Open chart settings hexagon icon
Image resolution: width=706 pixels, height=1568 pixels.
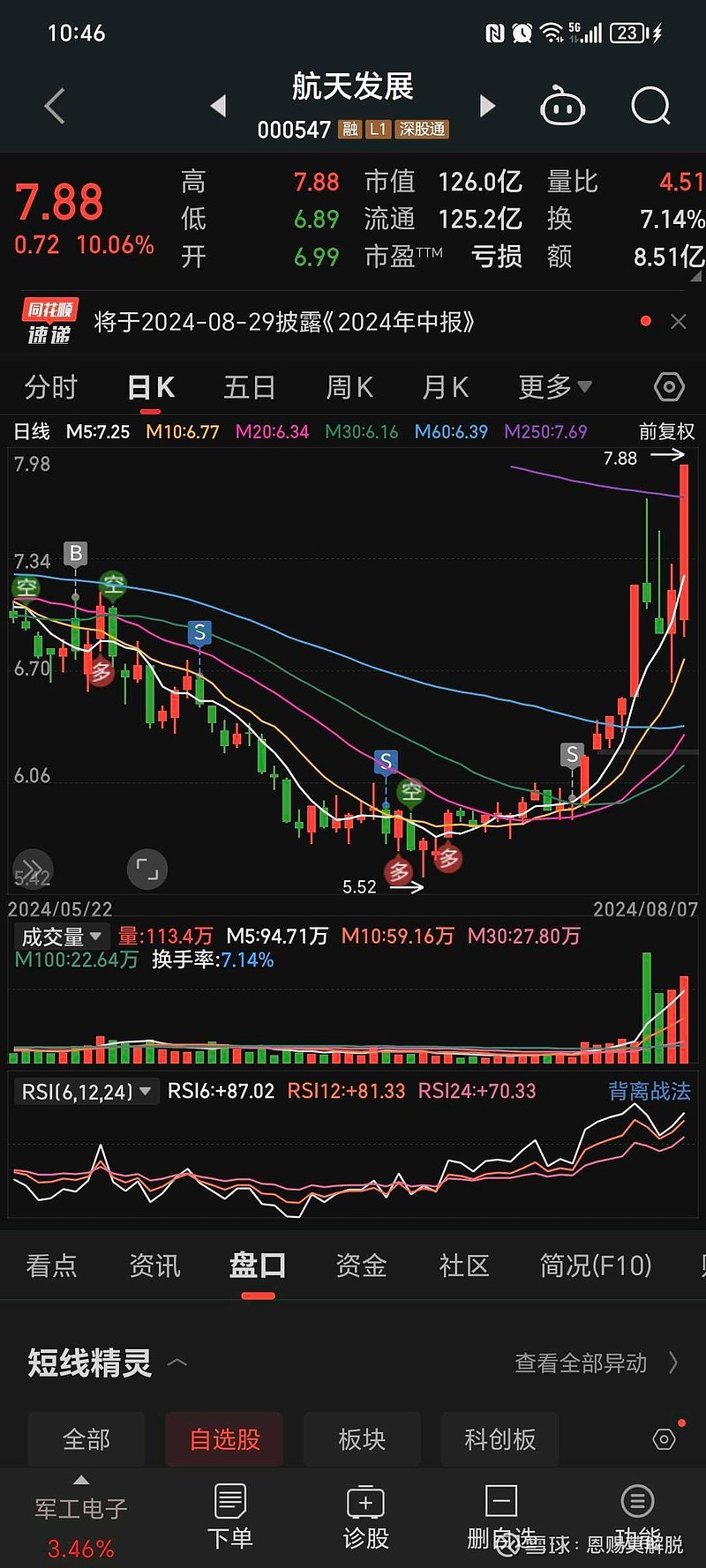pyautogui.click(x=669, y=387)
